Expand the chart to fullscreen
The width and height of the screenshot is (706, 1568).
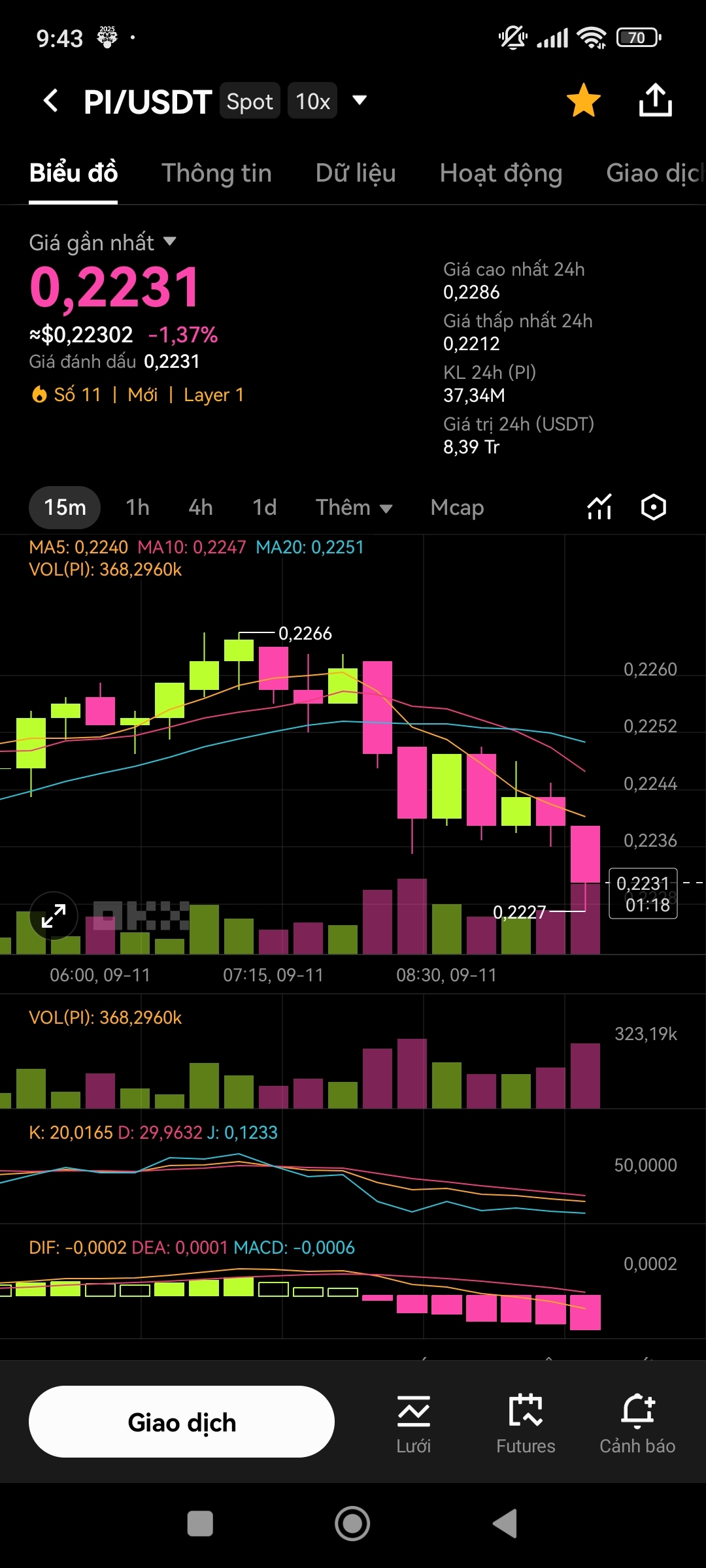tap(54, 916)
